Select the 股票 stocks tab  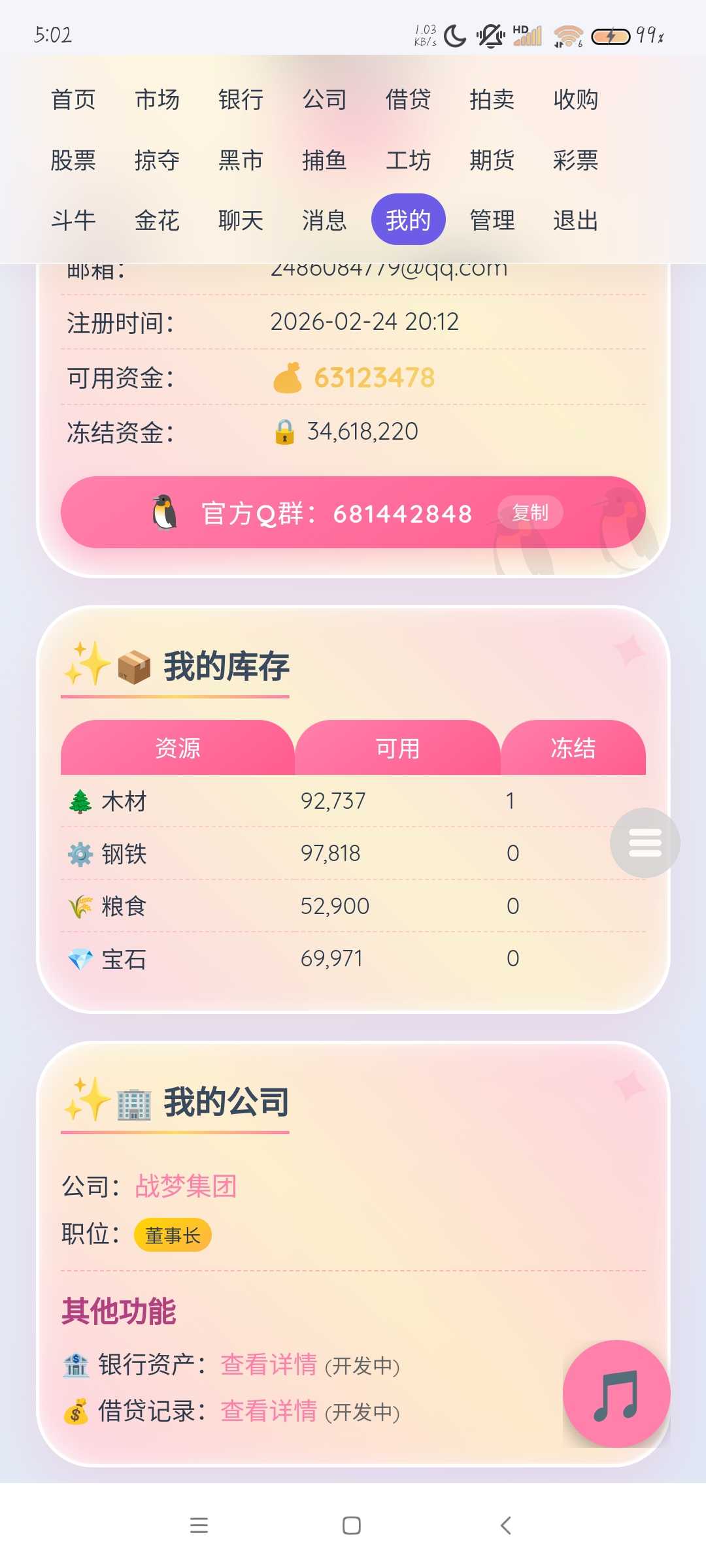point(73,160)
